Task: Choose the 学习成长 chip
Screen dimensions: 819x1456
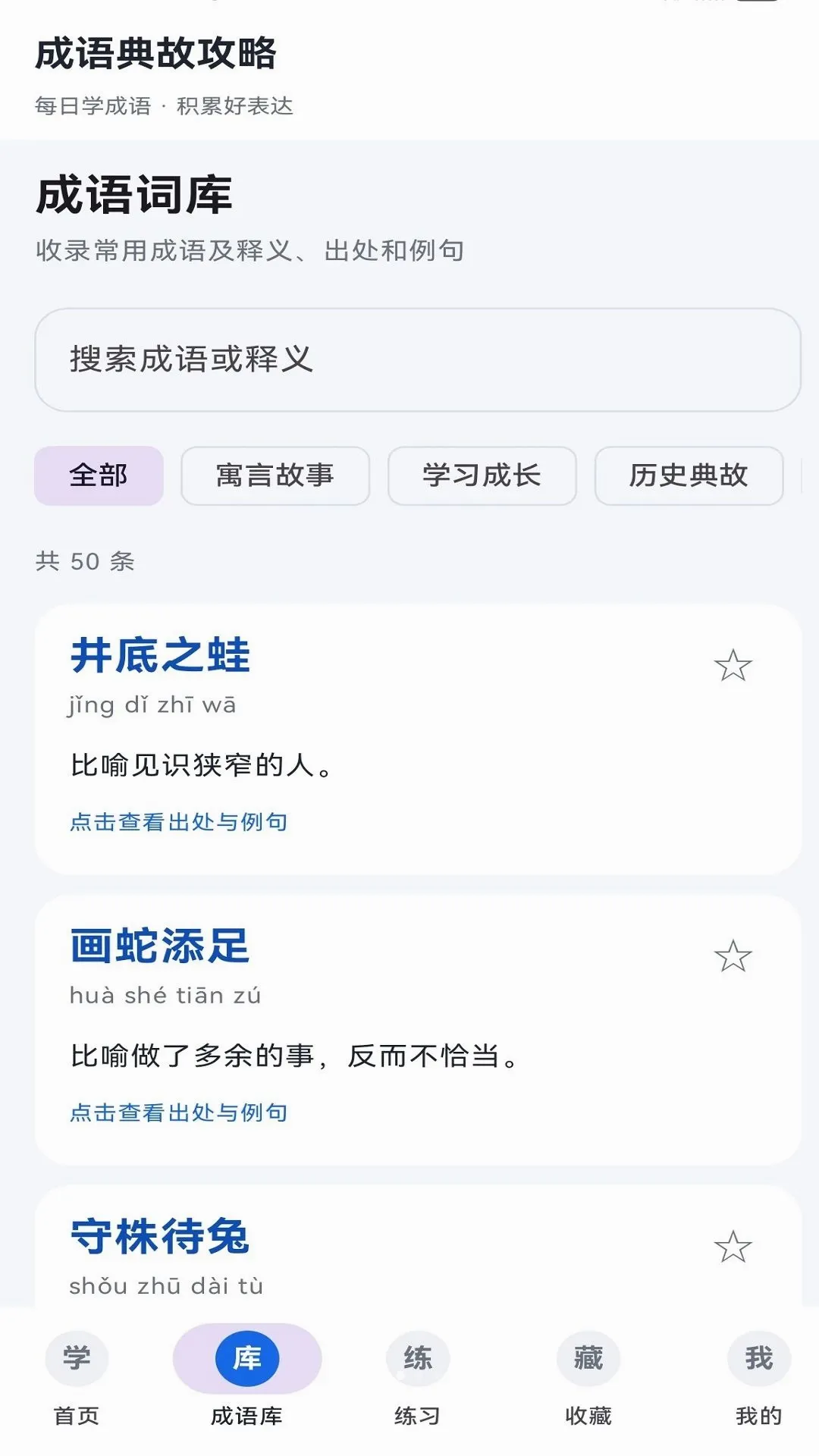Action: (x=482, y=475)
